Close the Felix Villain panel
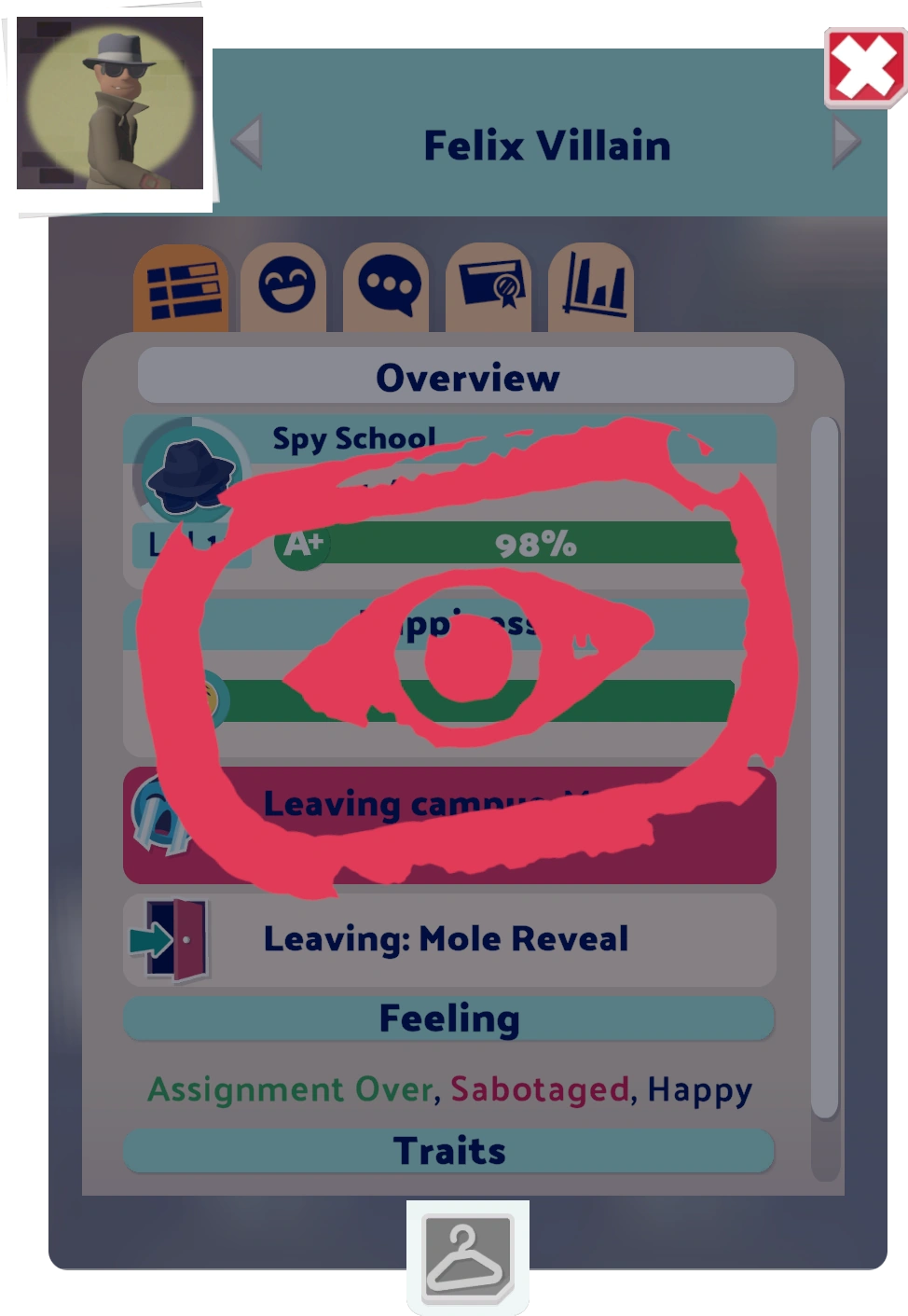908x1316 pixels. (864, 67)
